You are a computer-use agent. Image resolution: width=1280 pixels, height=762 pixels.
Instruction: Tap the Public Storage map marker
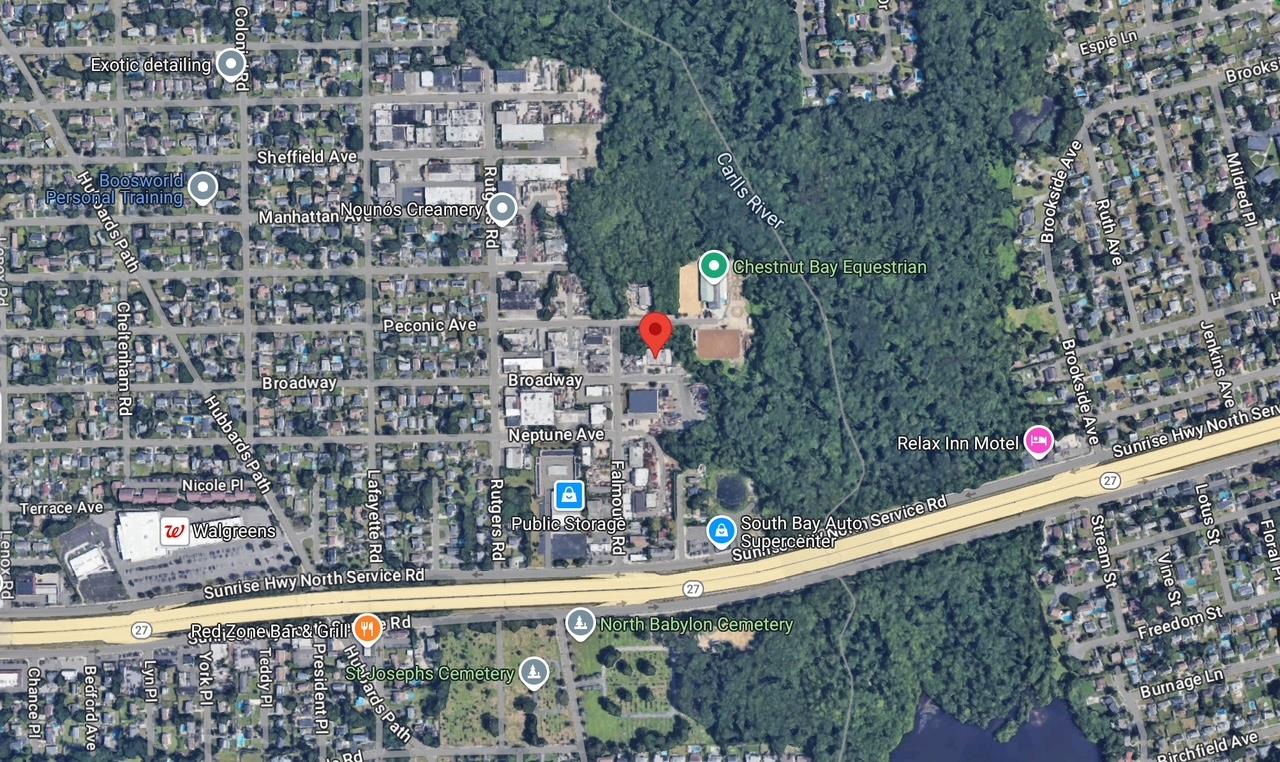click(x=569, y=493)
